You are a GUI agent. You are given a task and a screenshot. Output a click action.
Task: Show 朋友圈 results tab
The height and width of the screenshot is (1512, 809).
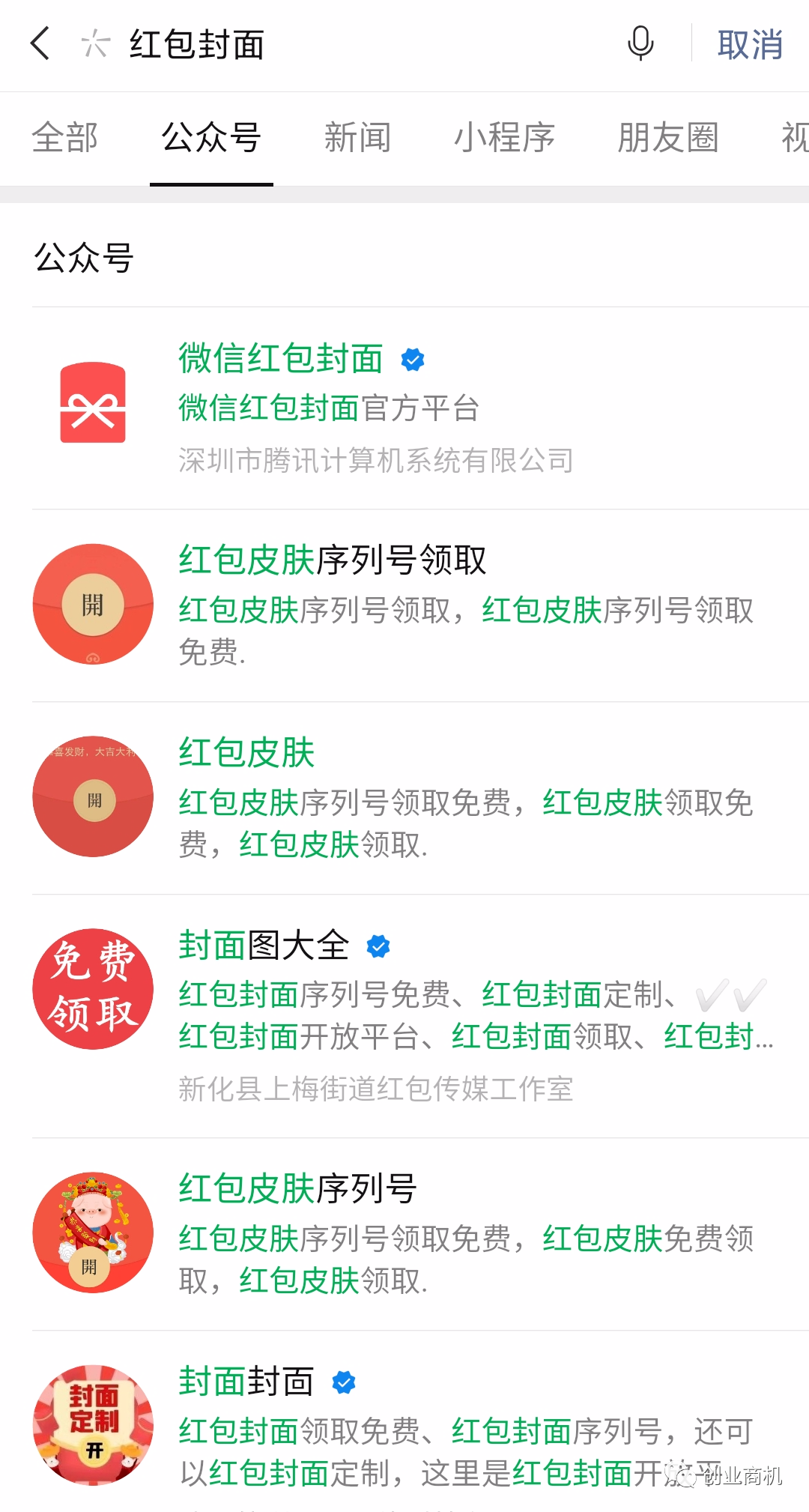(667, 138)
